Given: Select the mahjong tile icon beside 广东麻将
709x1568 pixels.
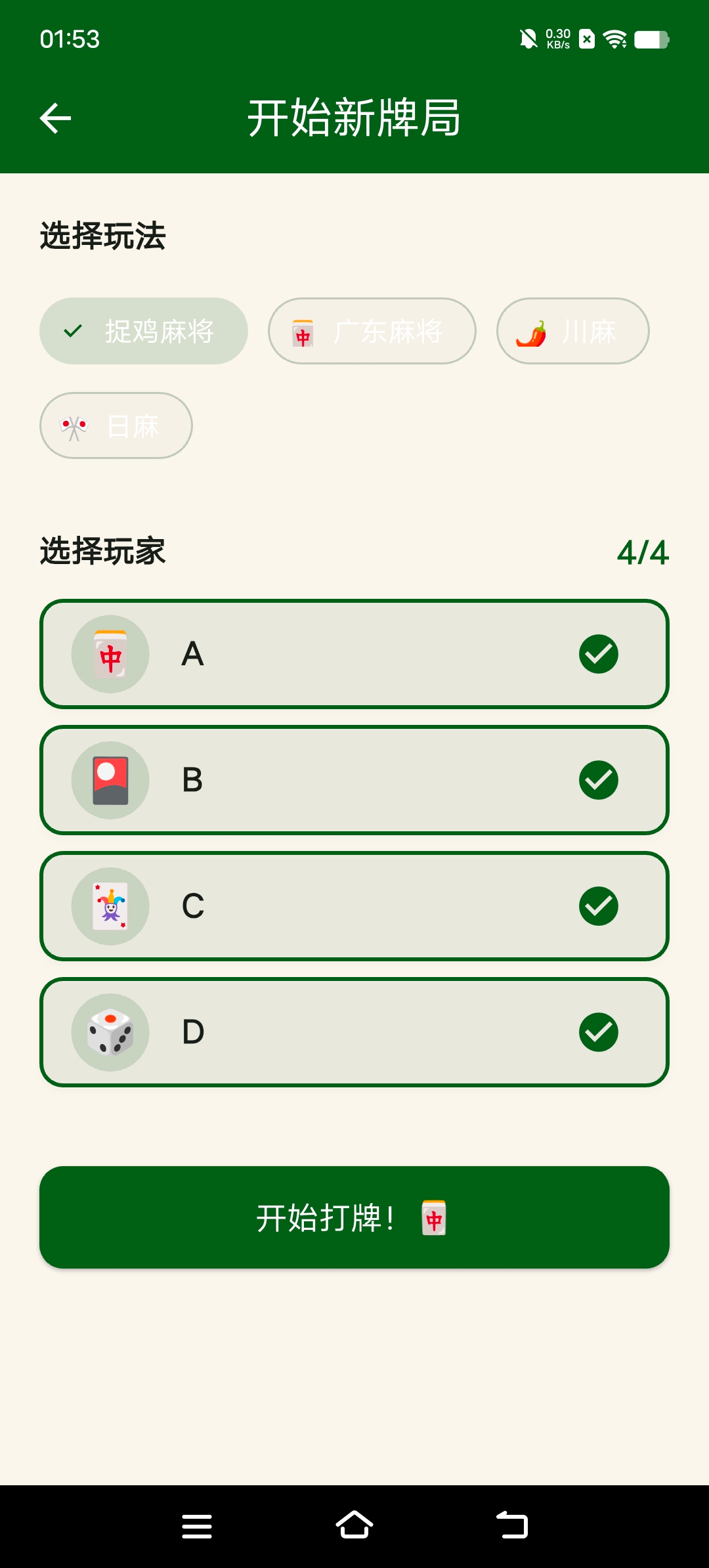Looking at the screenshot, I should (x=301, y=332).
